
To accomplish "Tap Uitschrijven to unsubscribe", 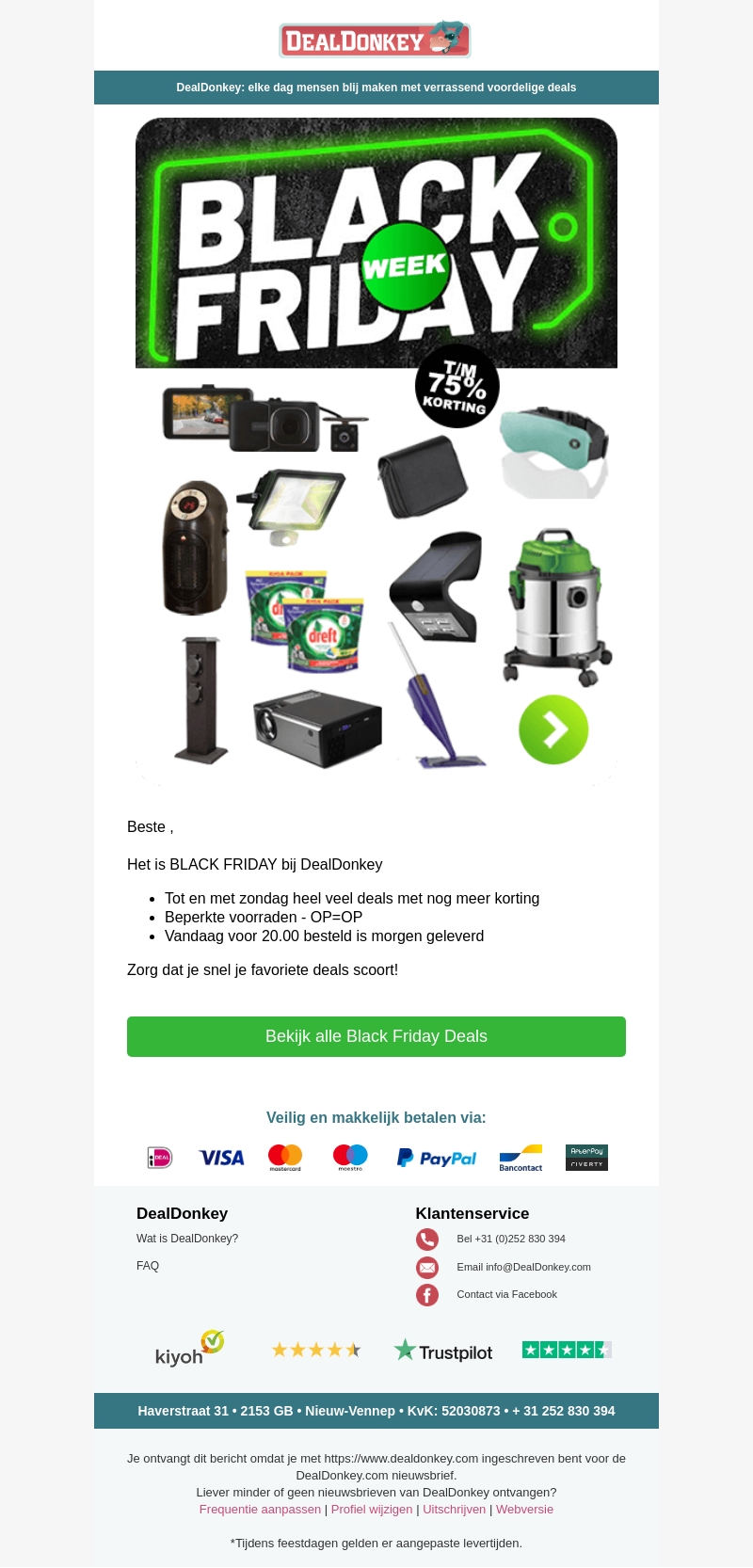I will [454, 1509].
